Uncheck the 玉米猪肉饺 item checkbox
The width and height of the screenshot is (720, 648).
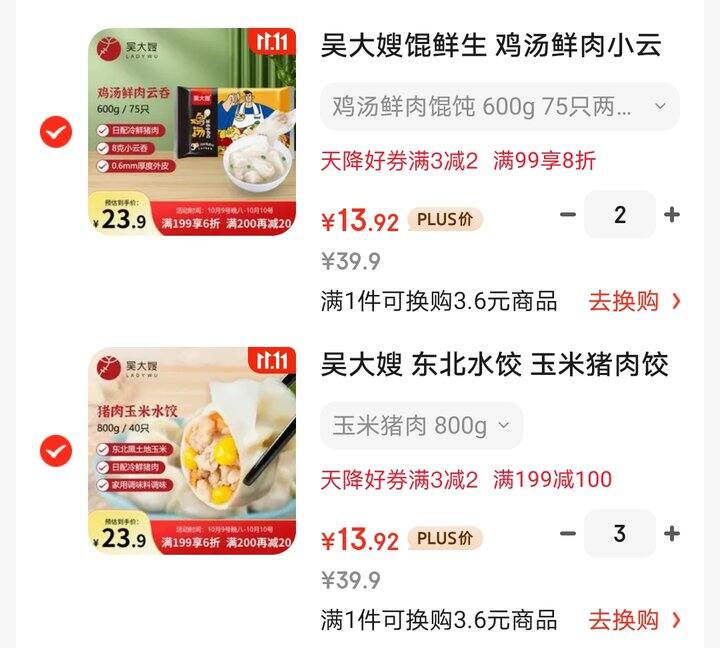pos(56,451)
